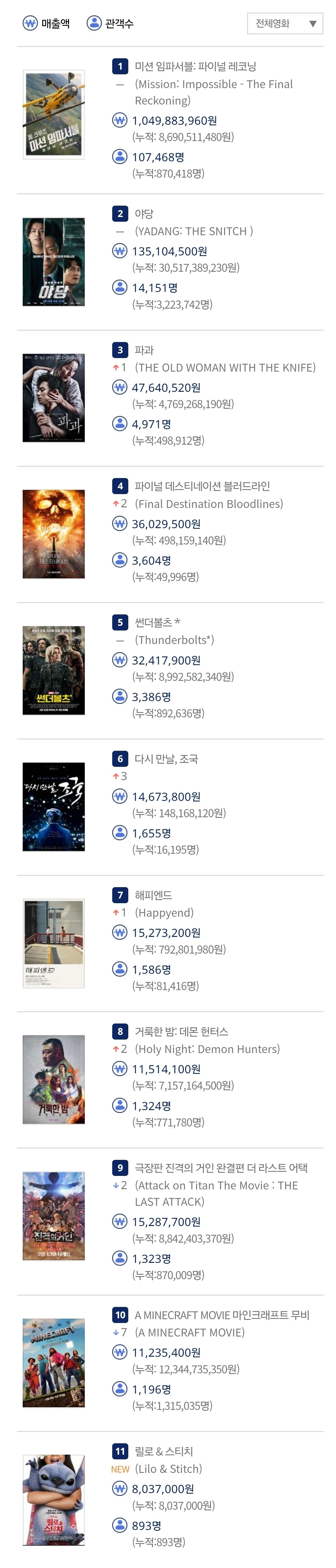336x1568 pixels.
Task: Open the 야당 movie entry
Action: [144, 214]
